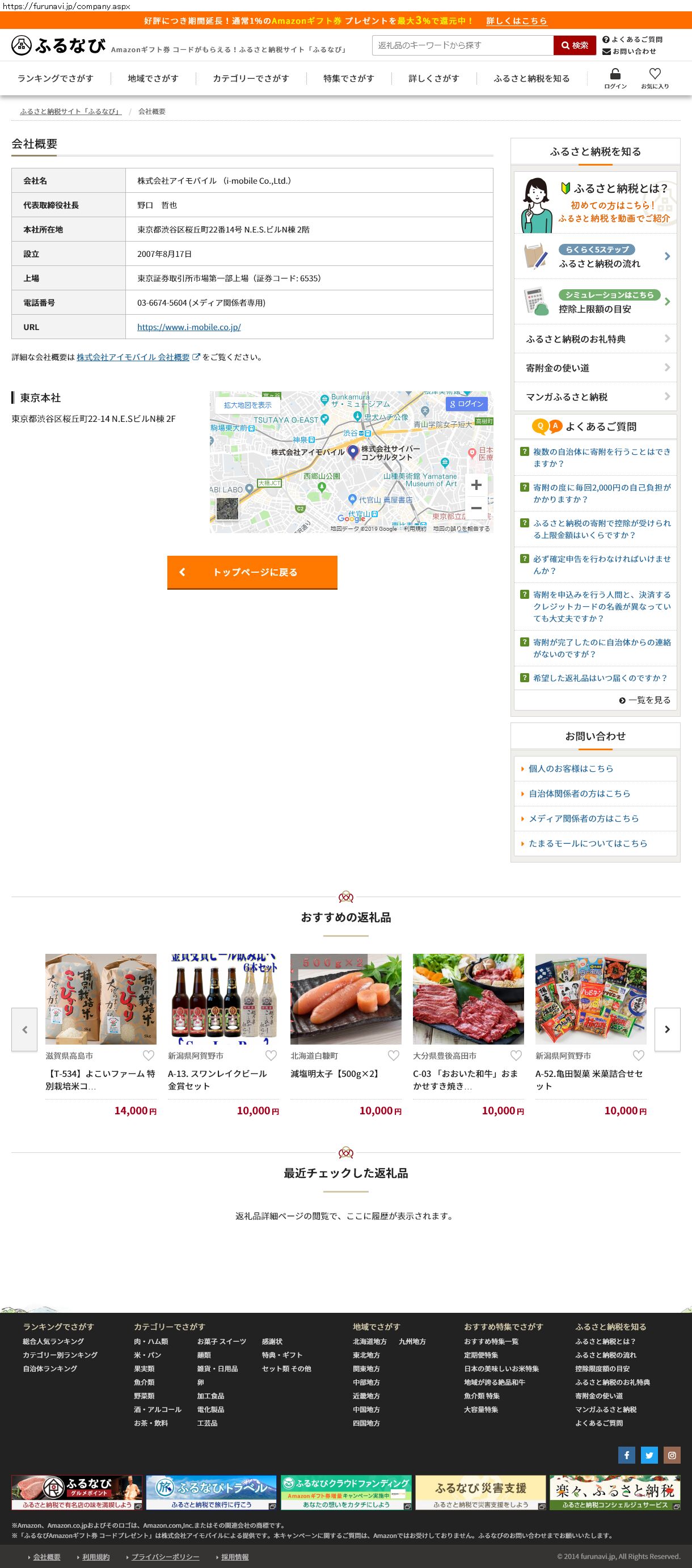Favorite the 減塩明太子 gift
Image resolution: width=692 pixels, height=1568 pixels.
point(394,1055)
